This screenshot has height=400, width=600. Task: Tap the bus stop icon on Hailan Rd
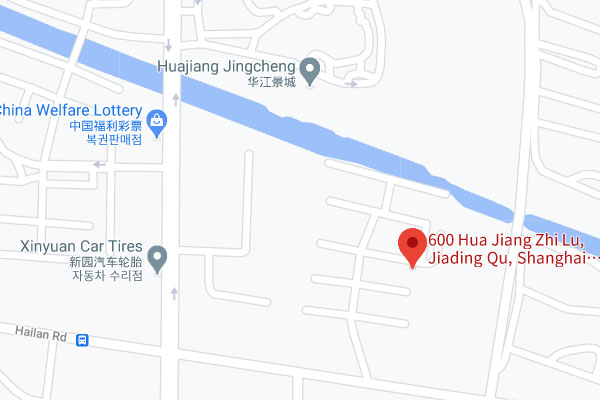[83, 340]
